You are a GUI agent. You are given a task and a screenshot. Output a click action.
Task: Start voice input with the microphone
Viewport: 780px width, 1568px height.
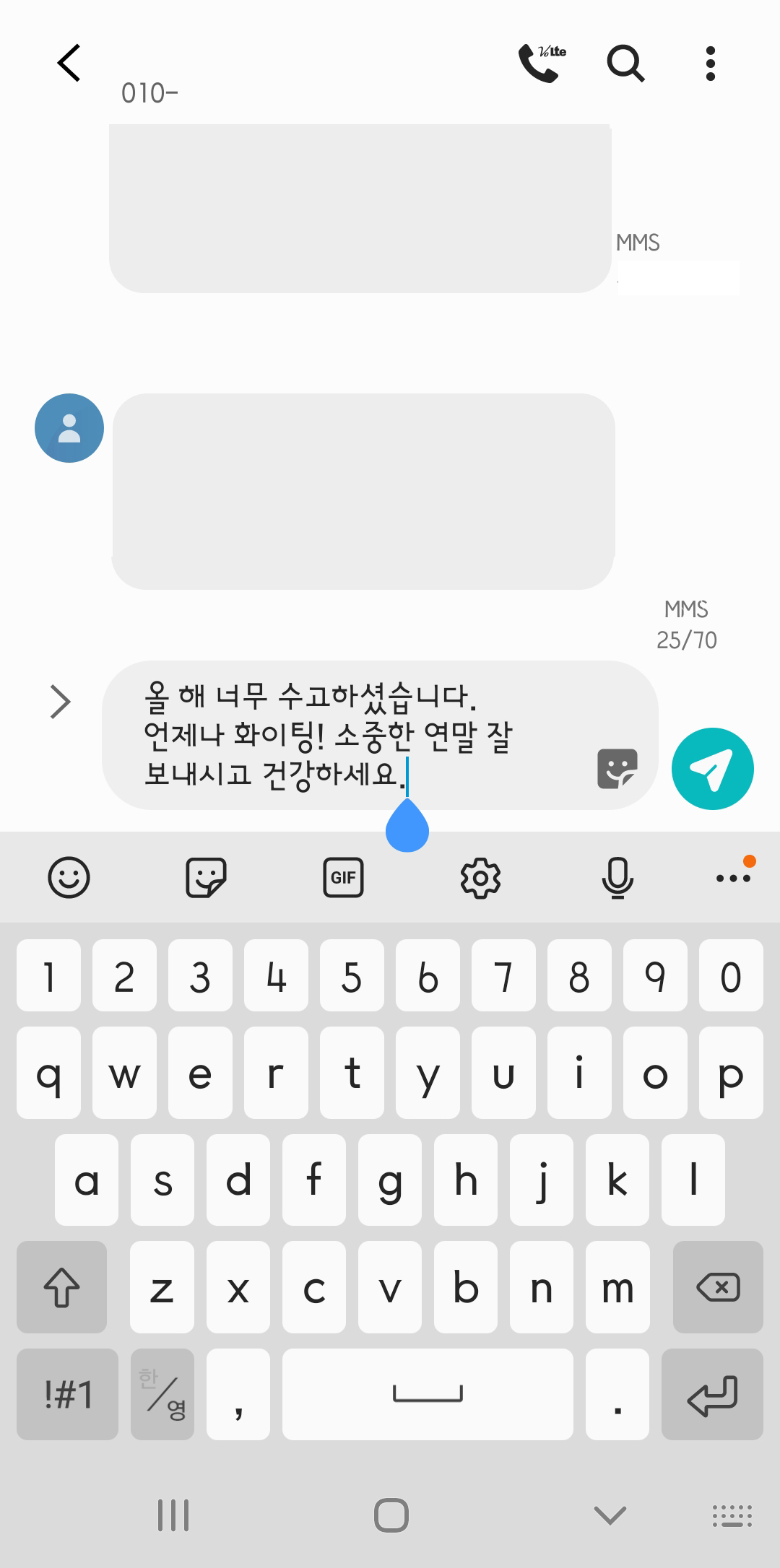coord(617,878)
